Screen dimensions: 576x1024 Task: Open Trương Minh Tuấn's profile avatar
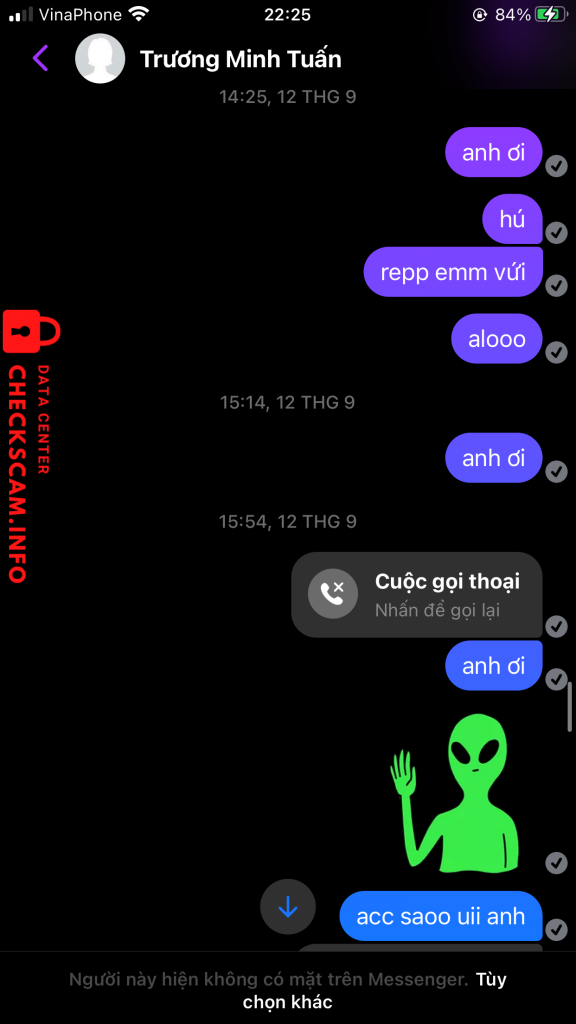pyautogui.click(x=100, y=59)
